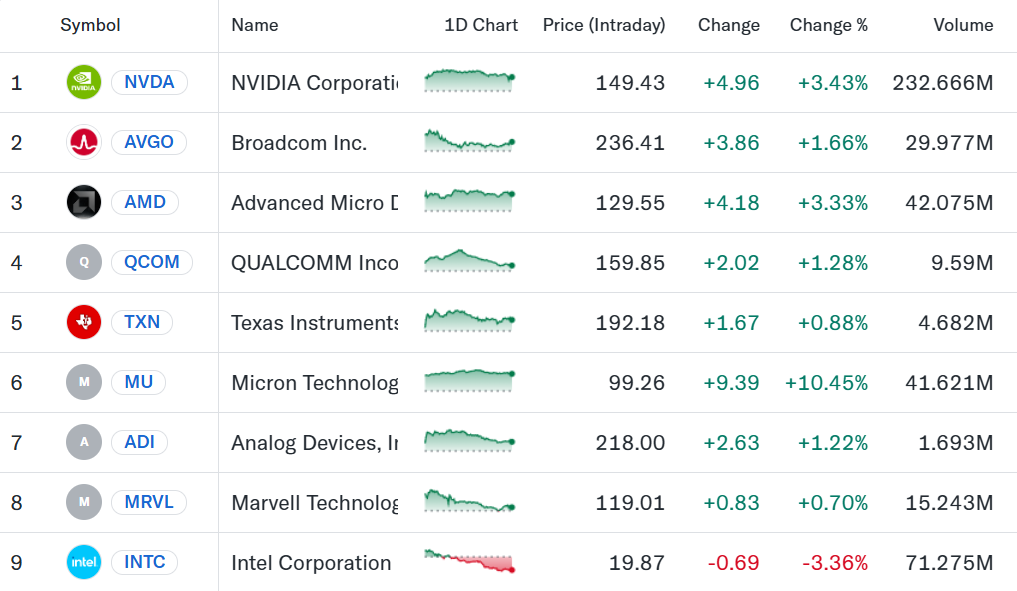Open QCOM stock details

[x=152, y=262]
